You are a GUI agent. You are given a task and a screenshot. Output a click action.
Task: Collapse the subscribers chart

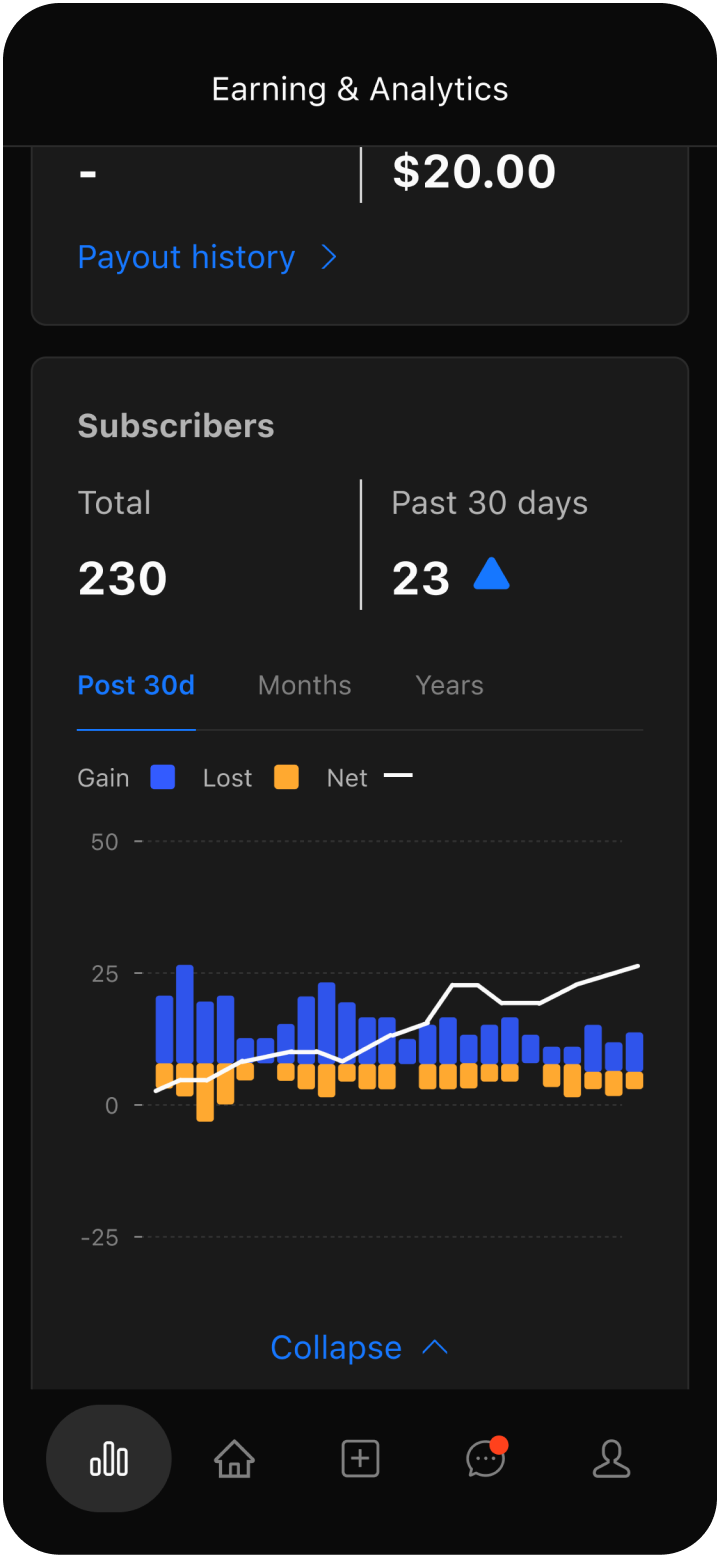[359, 1348]
